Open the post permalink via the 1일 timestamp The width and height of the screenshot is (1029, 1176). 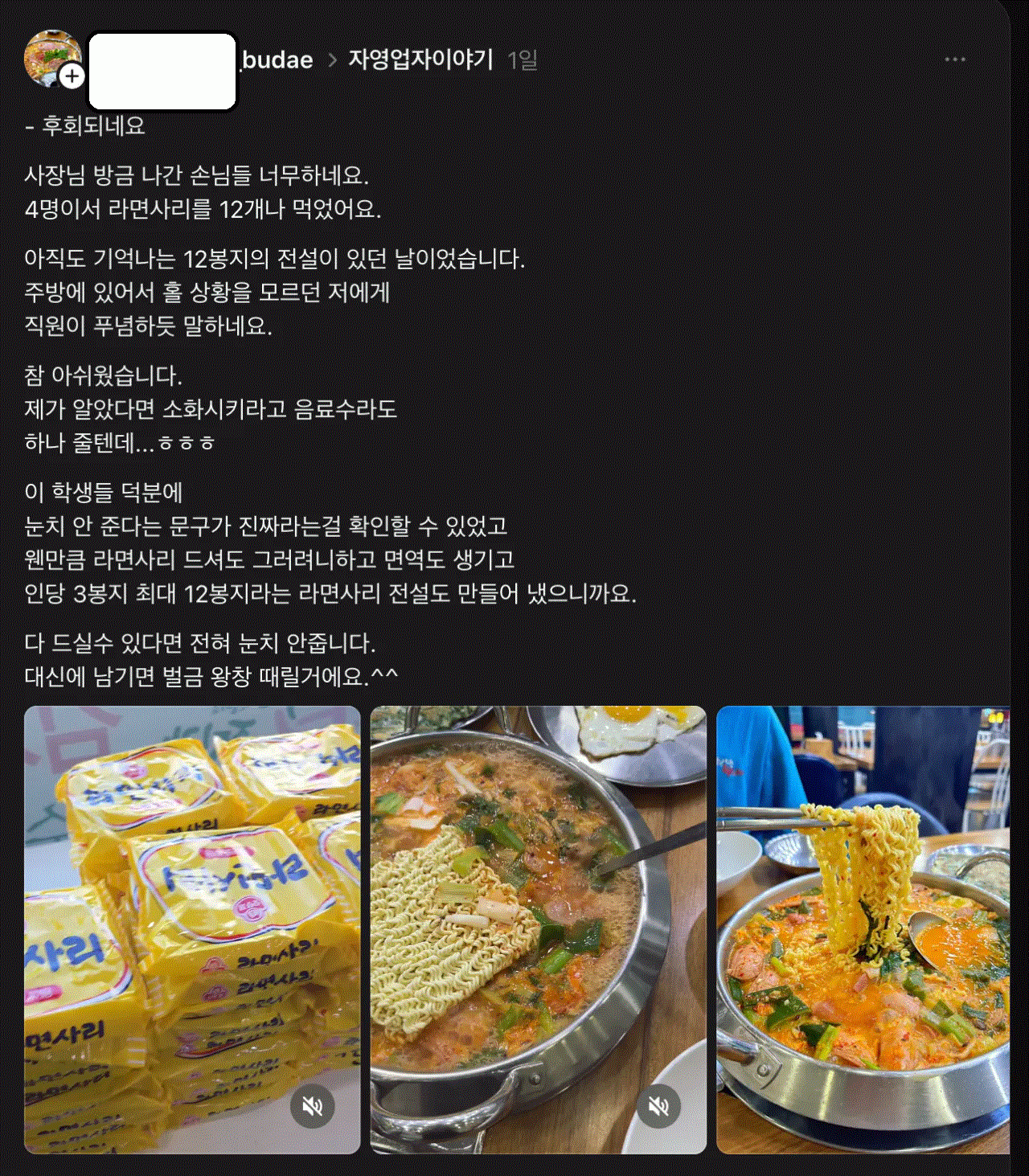(x=524, y=58)
